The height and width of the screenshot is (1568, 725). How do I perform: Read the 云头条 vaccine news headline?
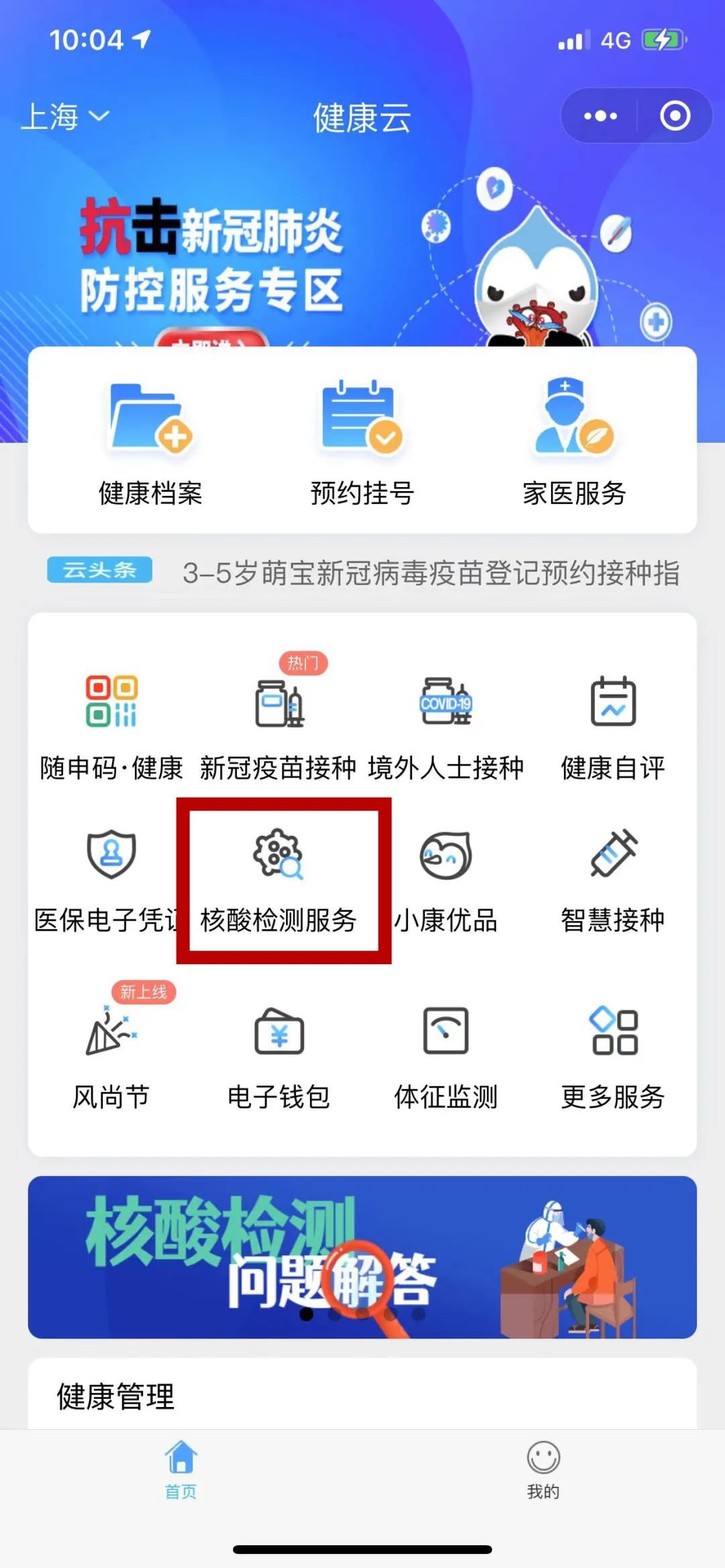(x=430, y=574)
